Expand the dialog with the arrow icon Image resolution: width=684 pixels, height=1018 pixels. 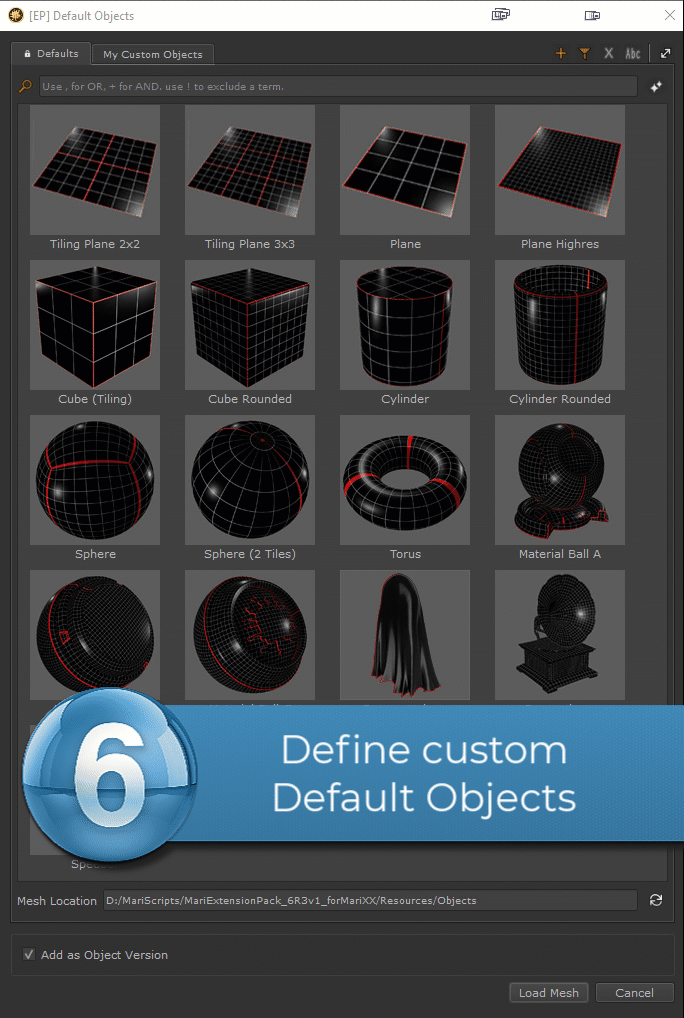665,54
